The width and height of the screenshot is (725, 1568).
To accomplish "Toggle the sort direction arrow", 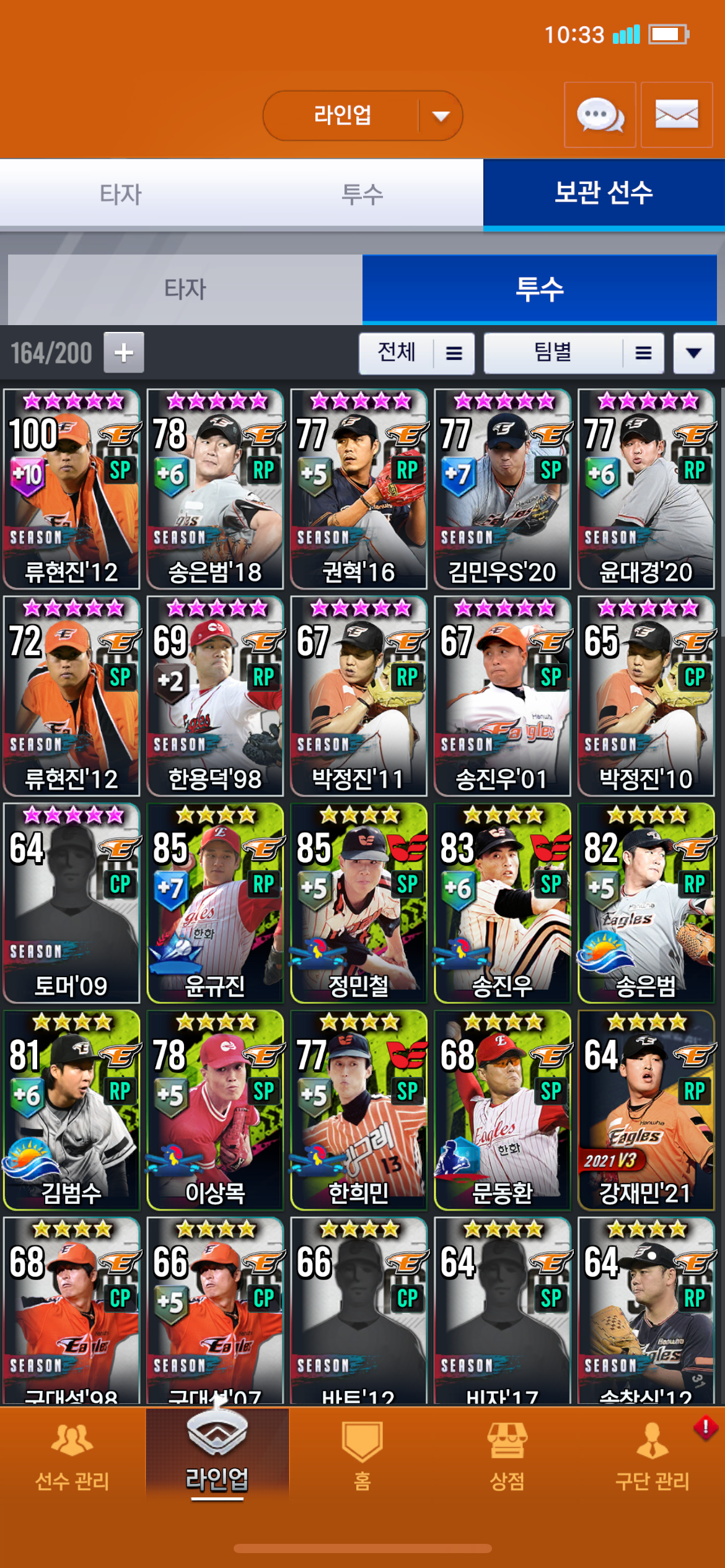I will [x=693, y=353].
